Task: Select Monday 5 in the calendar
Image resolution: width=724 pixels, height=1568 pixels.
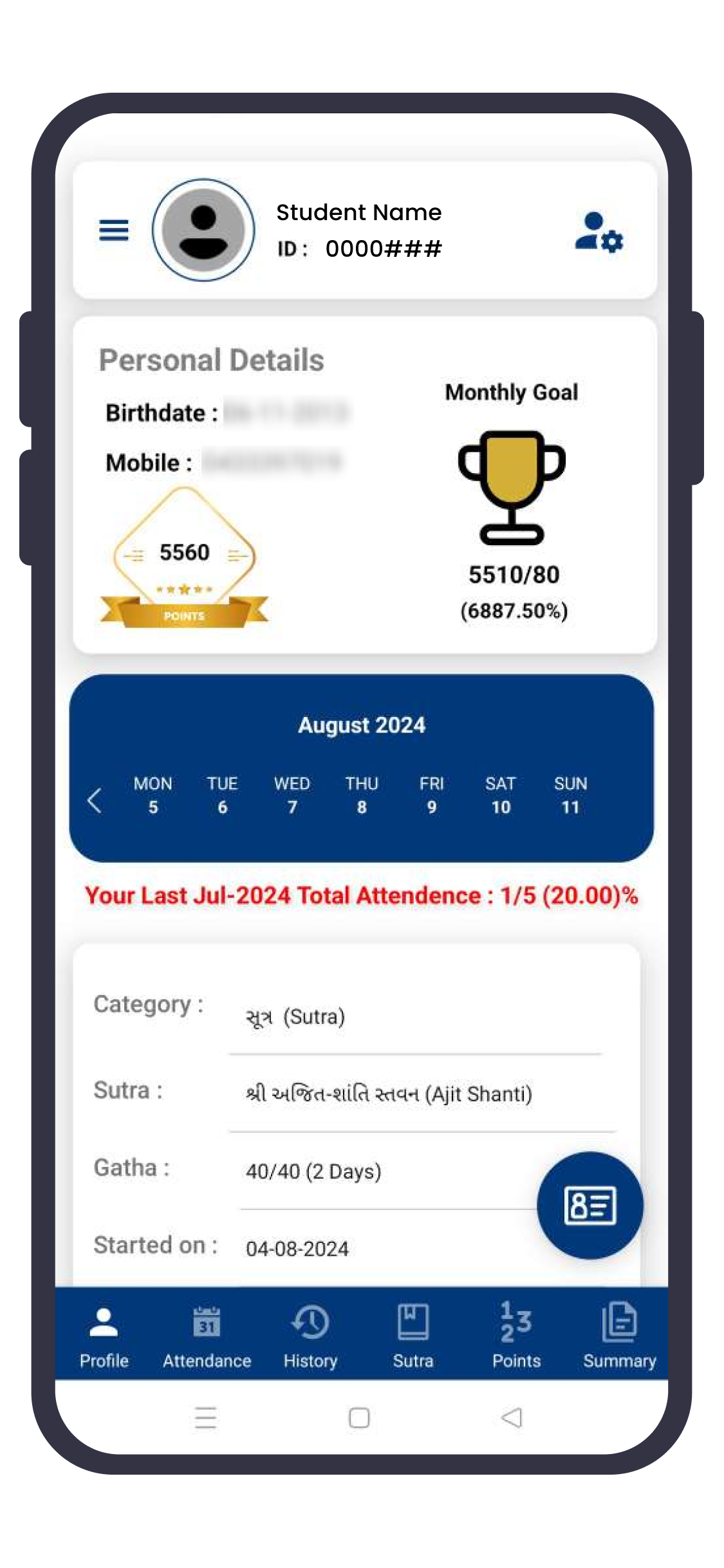Action: pyautogui.click(x=153, y=795)
